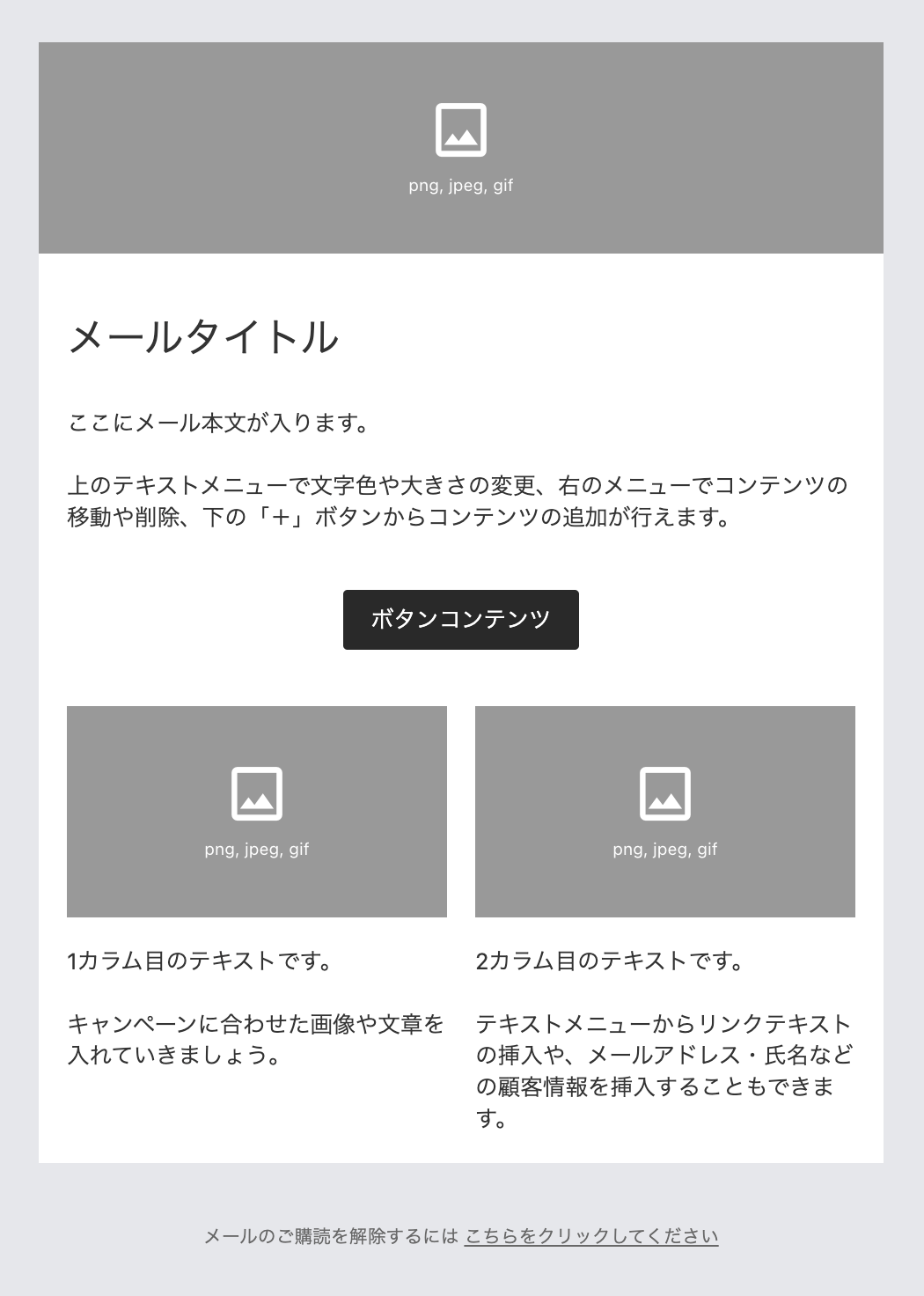Click the png, jpeg, gif label in column two
The width and height of the screenshot is (924, 1296).
(x=665, y=850)
